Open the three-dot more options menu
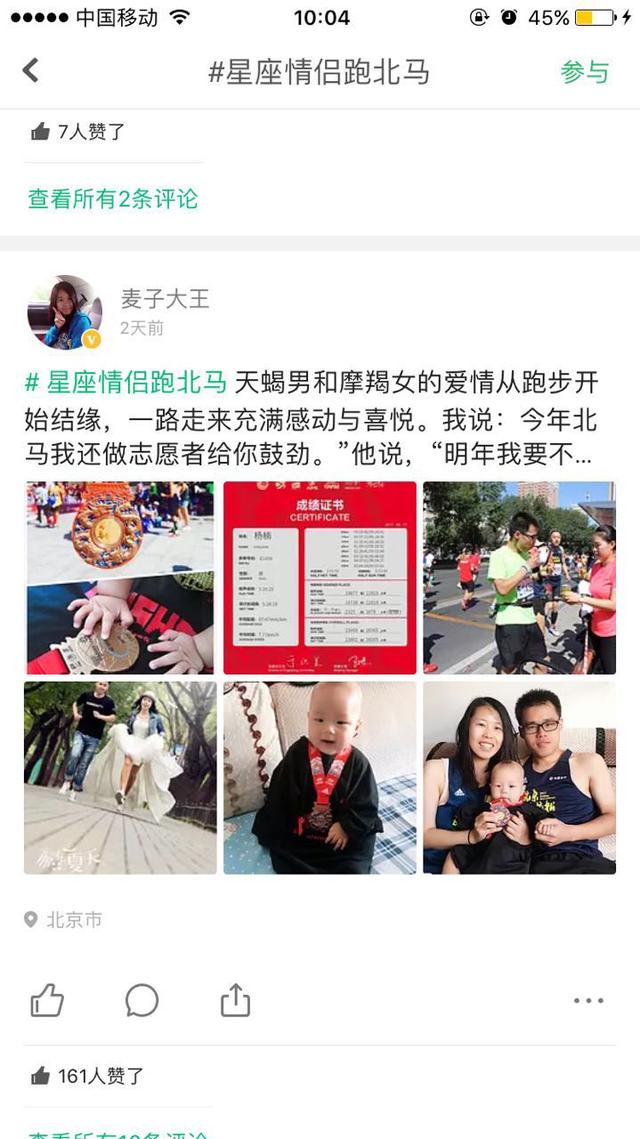Image resolution: width=640 pixels, height=1139 pixels. click(x=588, y=1000)
